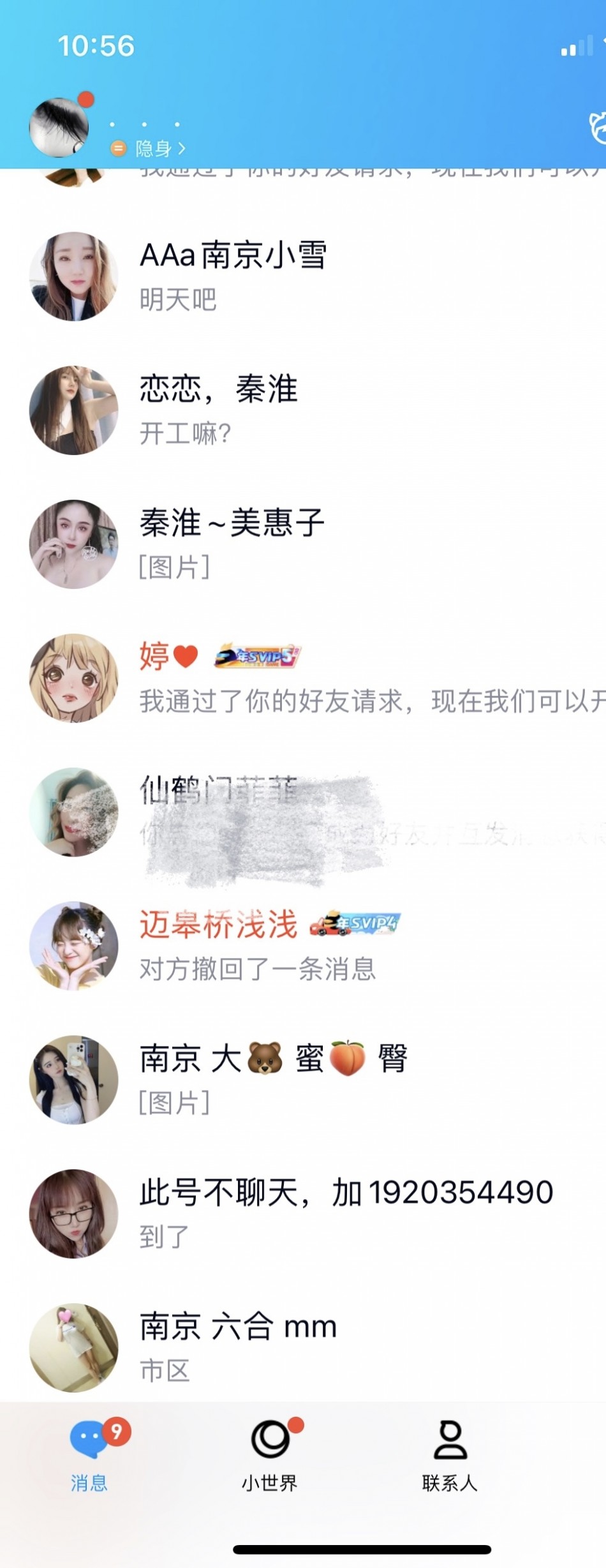Open the chat with 仙鹤门菲菲
The width and height of the screenshot is (606, 1568).
(319, 812)
